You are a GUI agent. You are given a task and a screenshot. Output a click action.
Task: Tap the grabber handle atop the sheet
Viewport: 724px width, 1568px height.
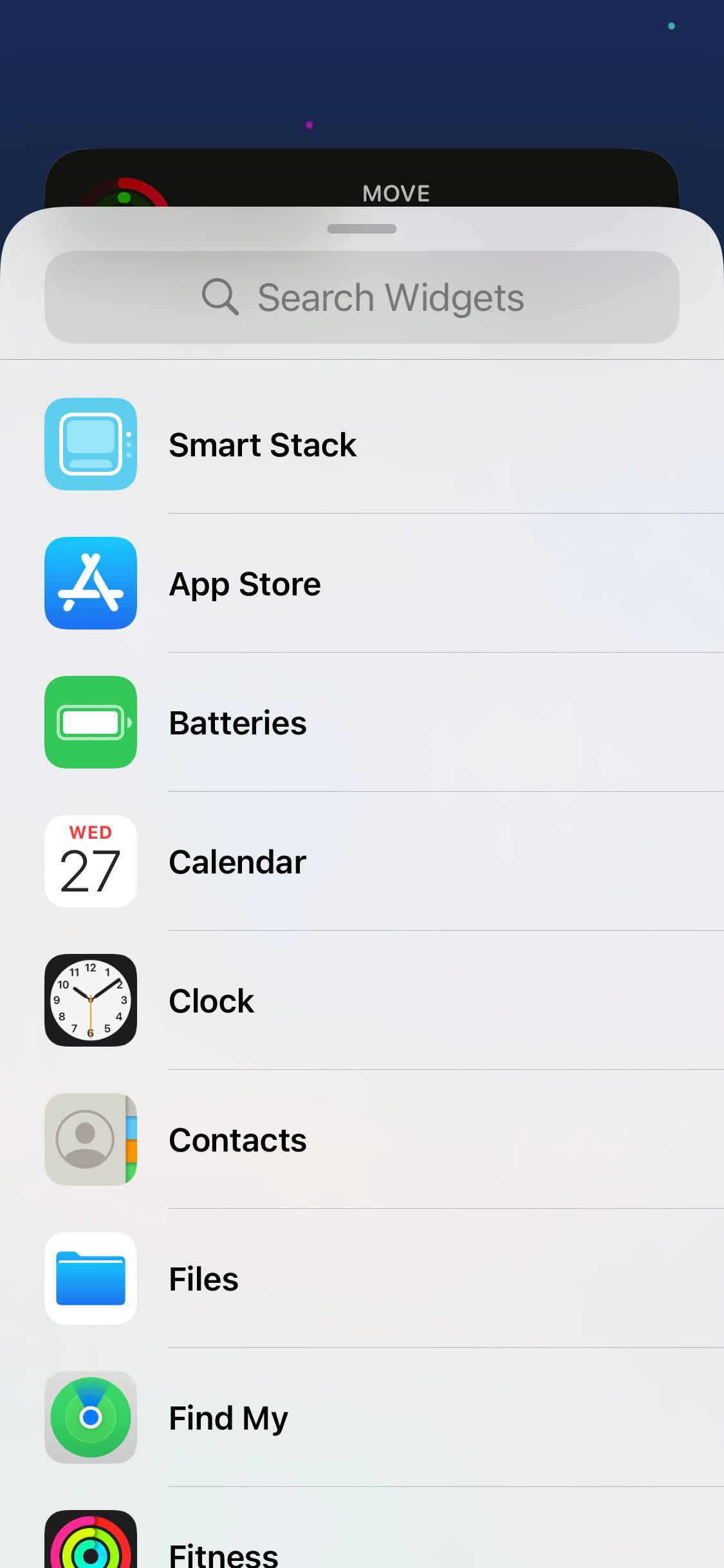tap(362, 229)
